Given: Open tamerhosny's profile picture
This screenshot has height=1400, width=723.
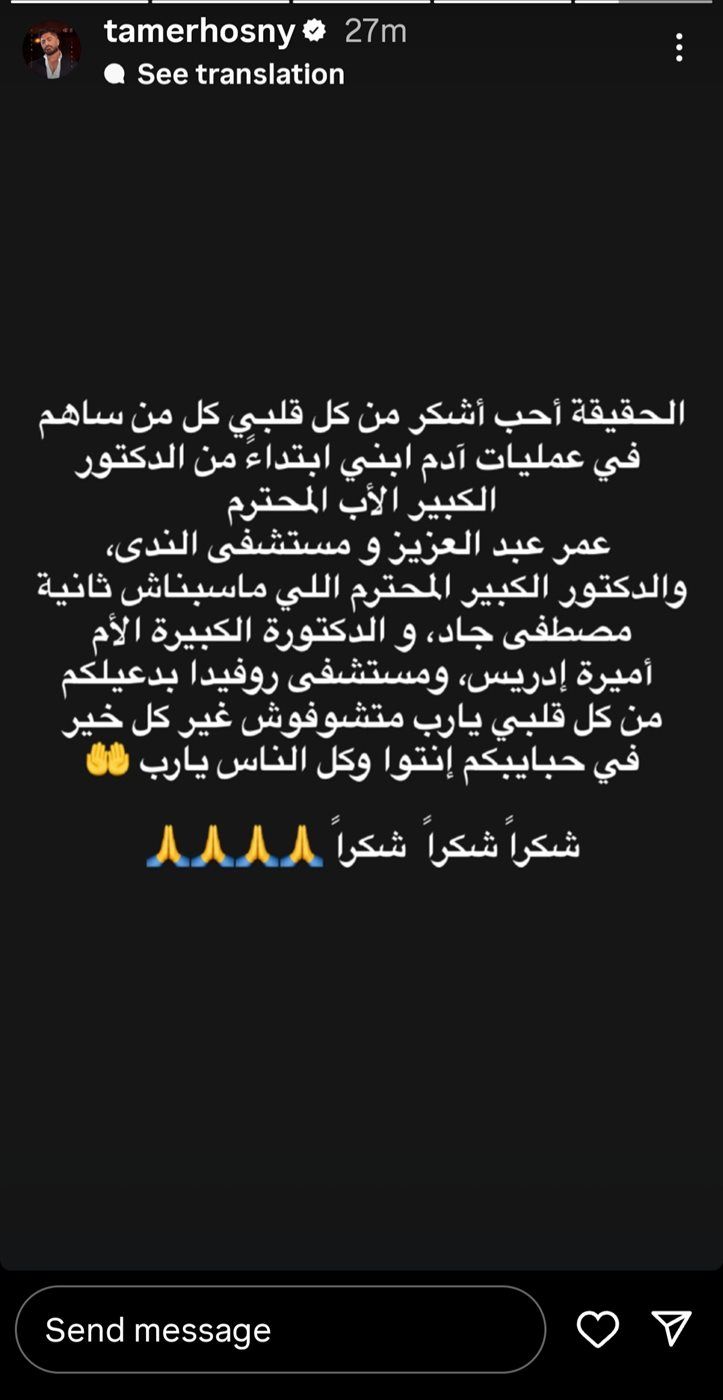Looking at the screenshot, I should pyautogui.click(x=51, y=49).
